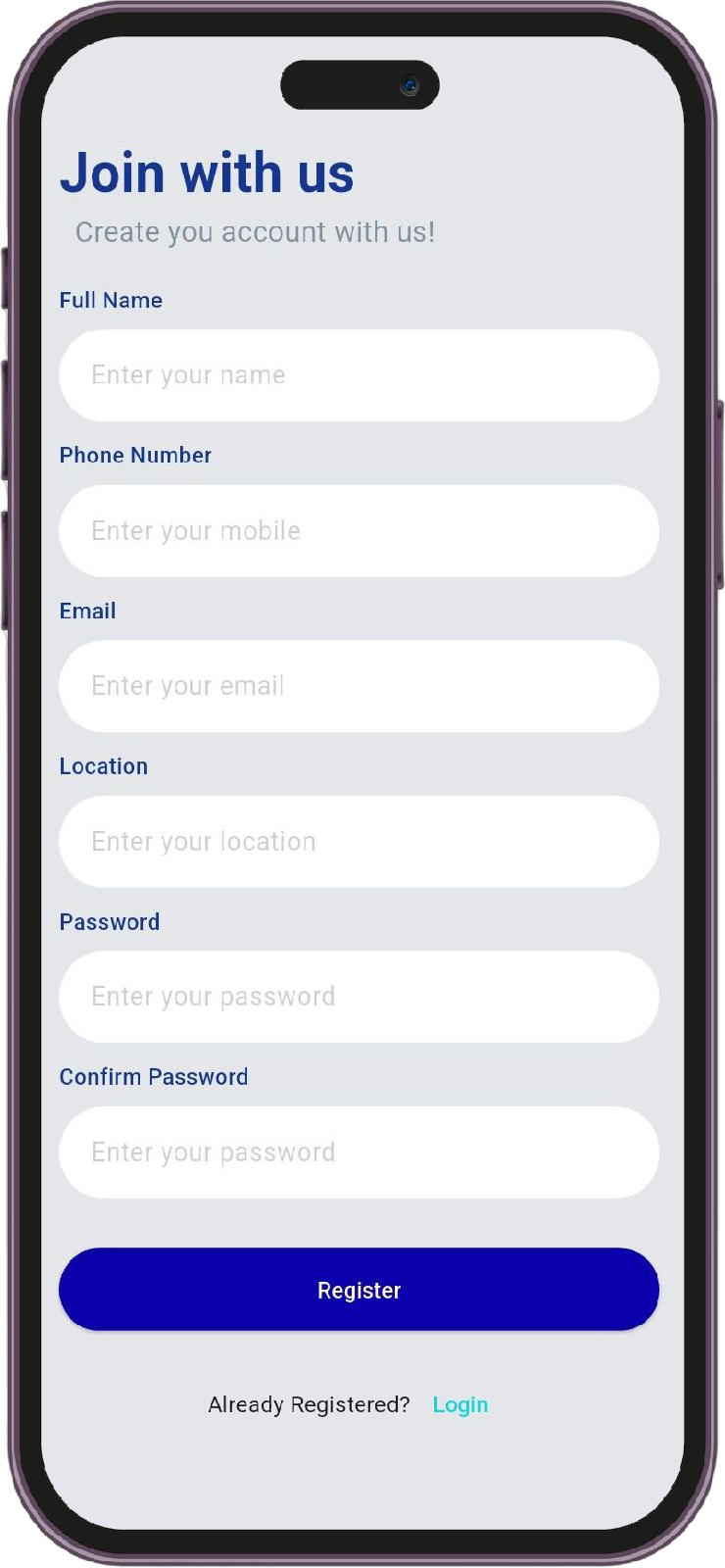The height and width of the screenshot is (1568, 725).
Task: Focus the Password field
Action: [359, 997]
